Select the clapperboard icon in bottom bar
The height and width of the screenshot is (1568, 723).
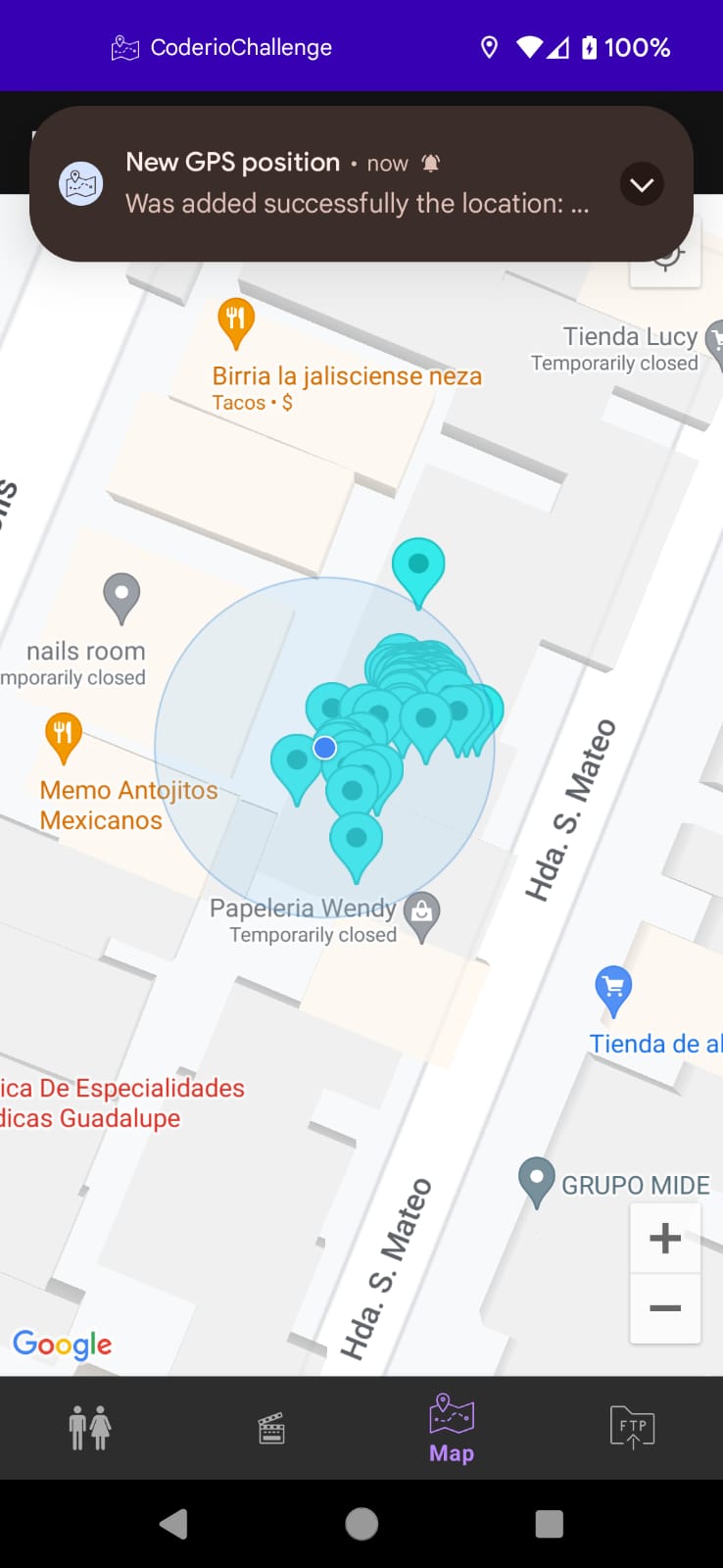270,1428
